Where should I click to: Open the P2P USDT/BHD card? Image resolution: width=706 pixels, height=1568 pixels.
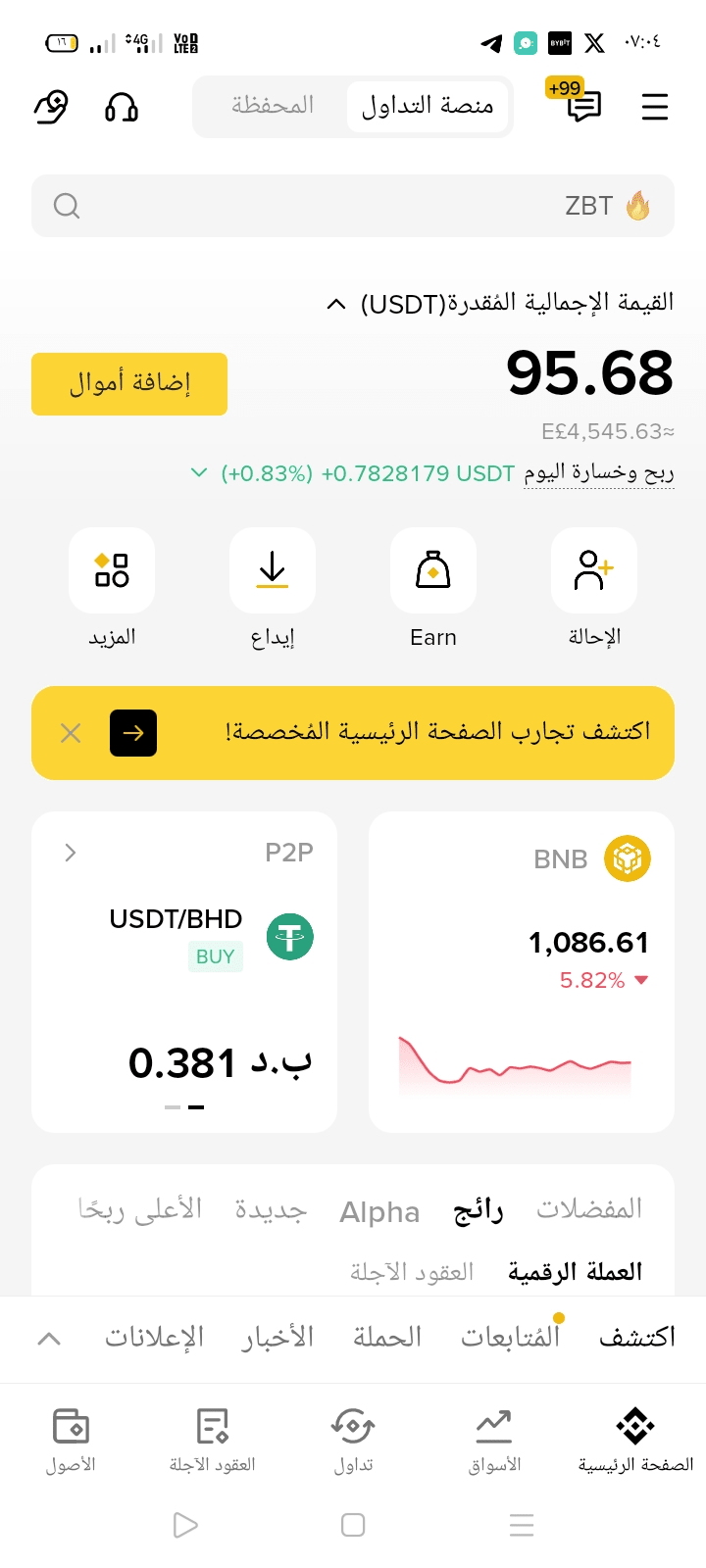click(184, 971)
